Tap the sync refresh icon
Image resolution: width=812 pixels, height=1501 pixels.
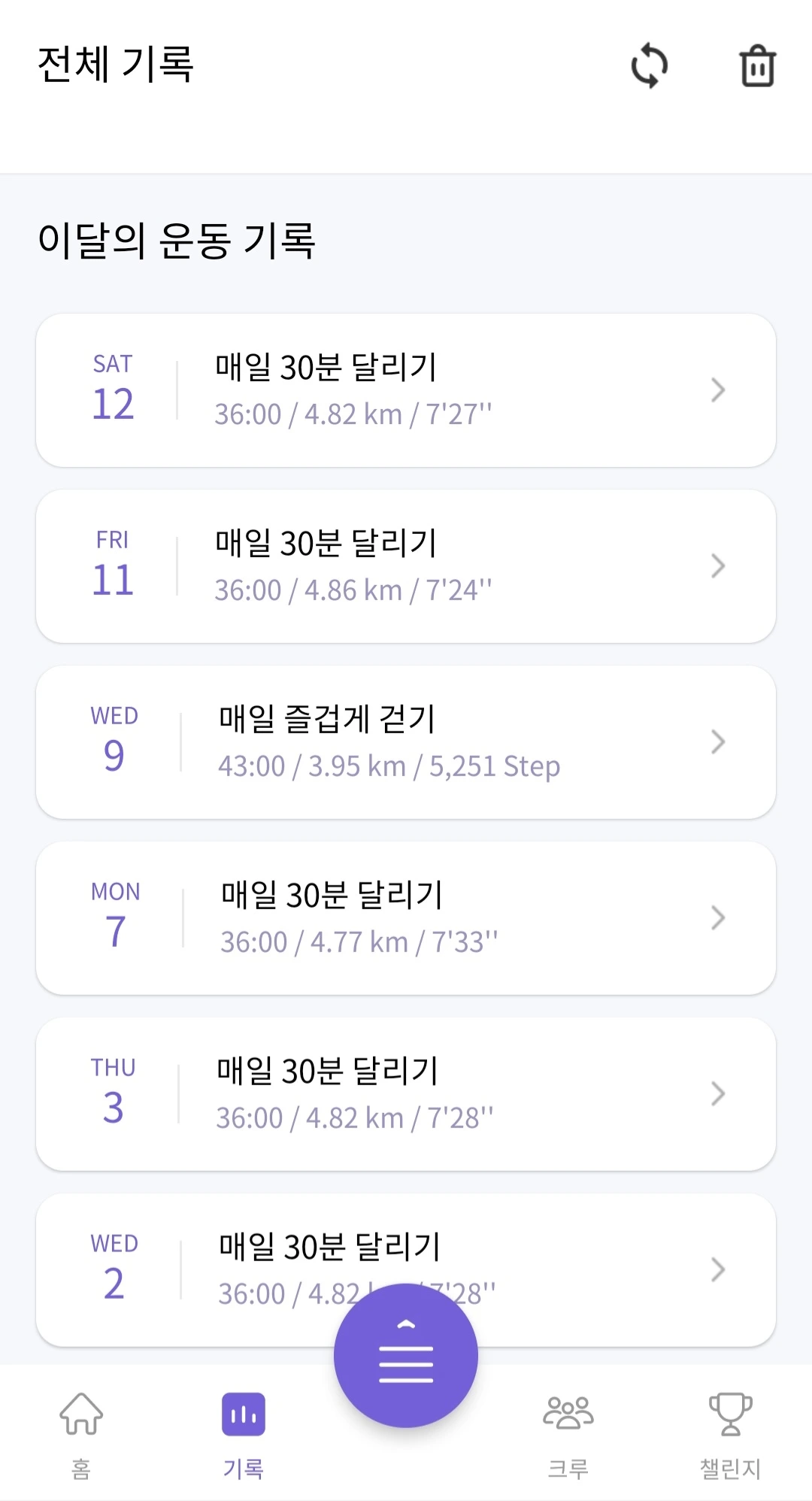tap(650, 67)
